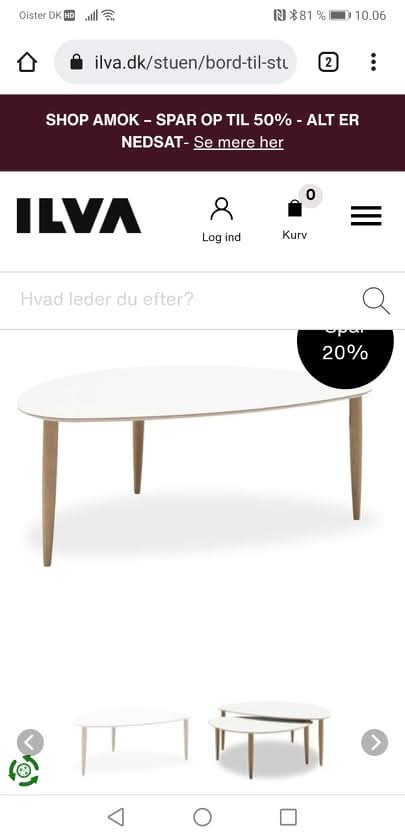The width and height of the screenshot is (405, 840).
Task: Select the two nested tables thumbnail
Action: (x=270, y=740)
